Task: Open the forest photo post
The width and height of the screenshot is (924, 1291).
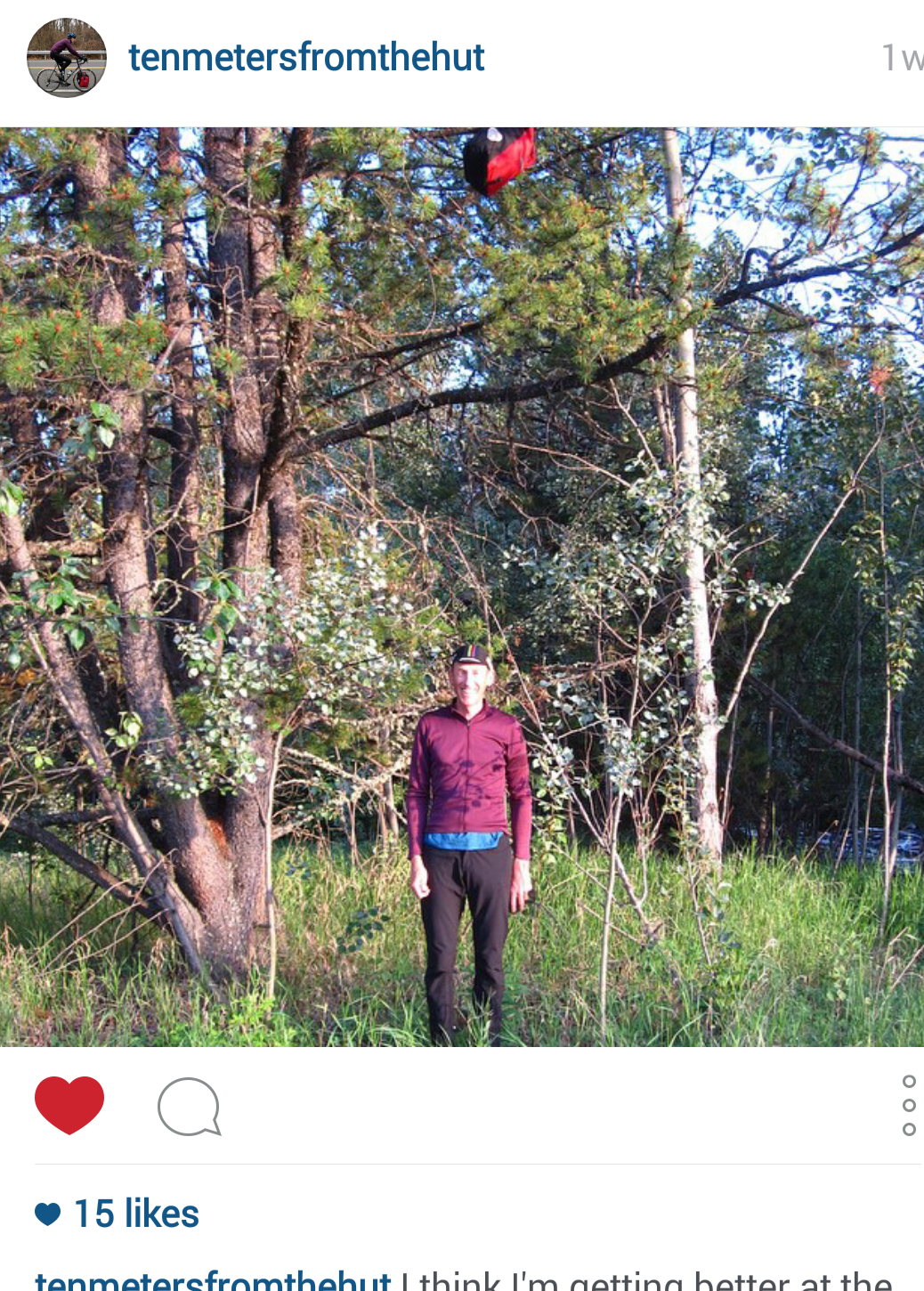Action: (462, 587)
